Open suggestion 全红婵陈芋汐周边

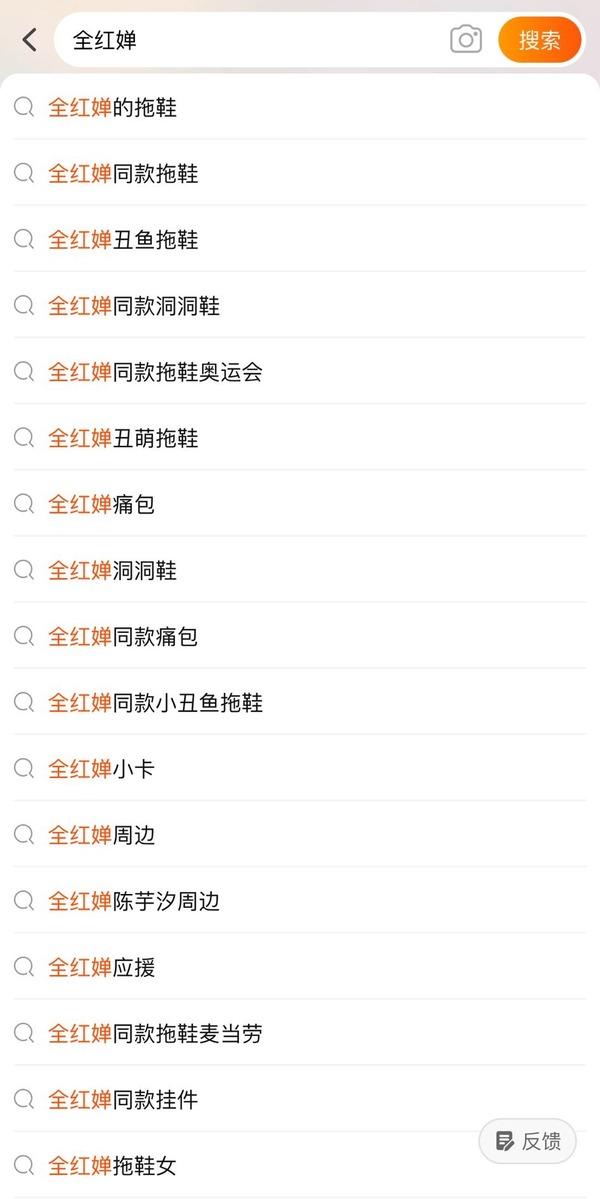point(300,901)
